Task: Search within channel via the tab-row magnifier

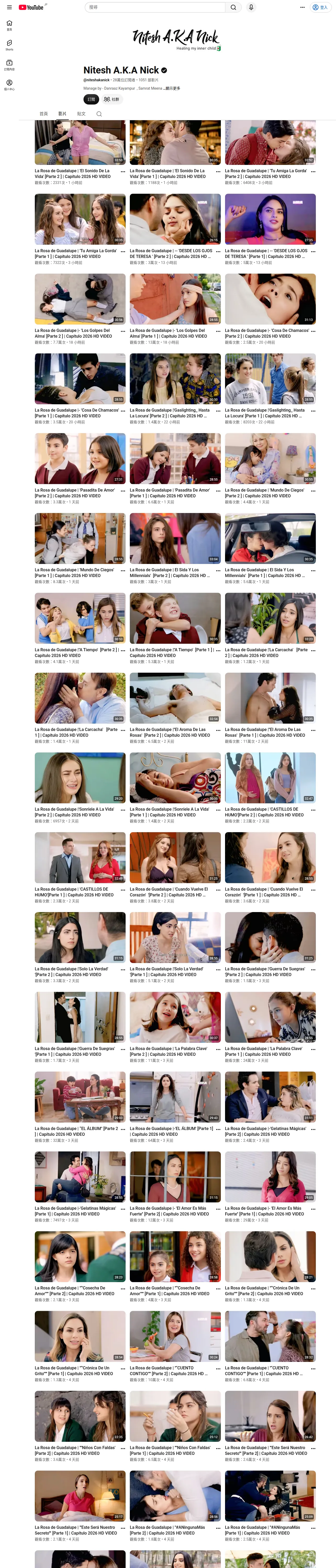Action: tap(99, 114)
